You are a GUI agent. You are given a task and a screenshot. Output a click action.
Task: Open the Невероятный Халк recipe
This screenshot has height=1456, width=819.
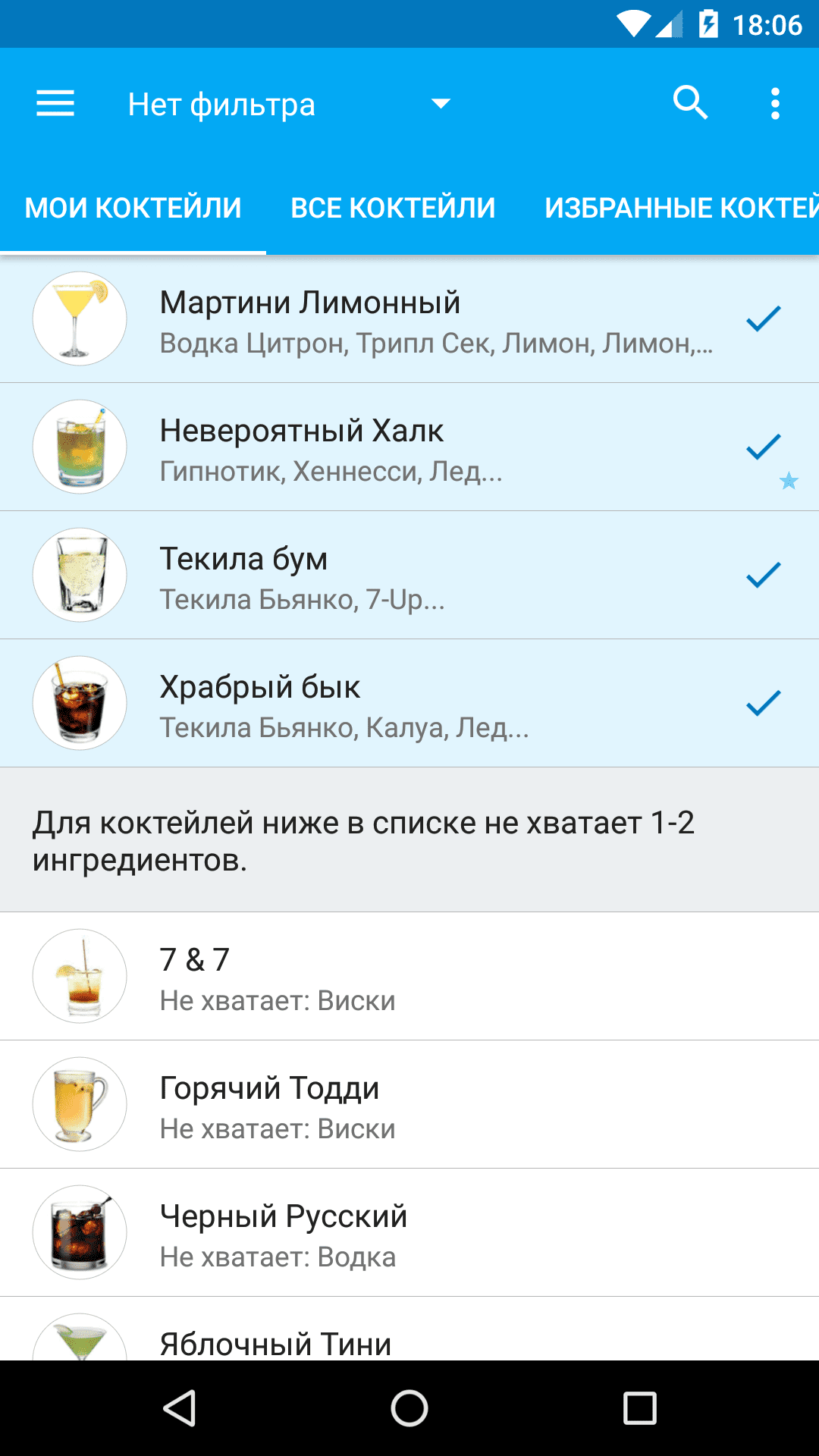409,447
